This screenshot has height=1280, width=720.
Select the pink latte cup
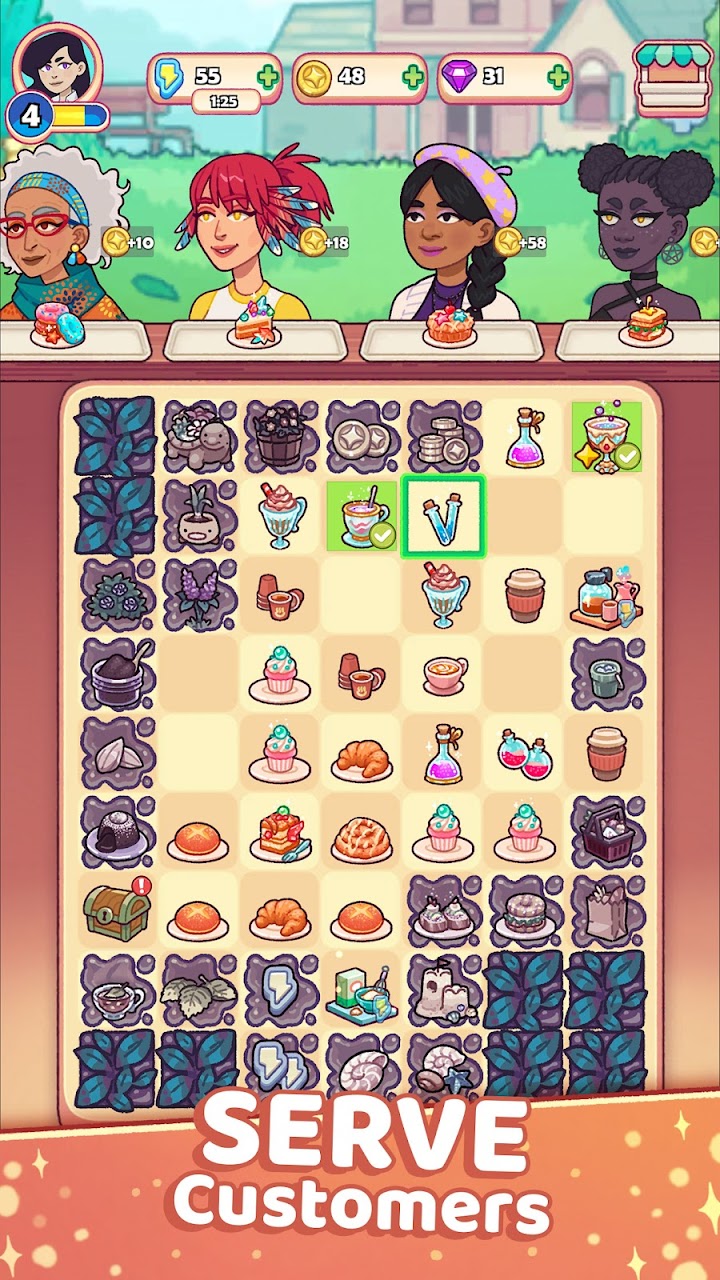coord(442,674)
